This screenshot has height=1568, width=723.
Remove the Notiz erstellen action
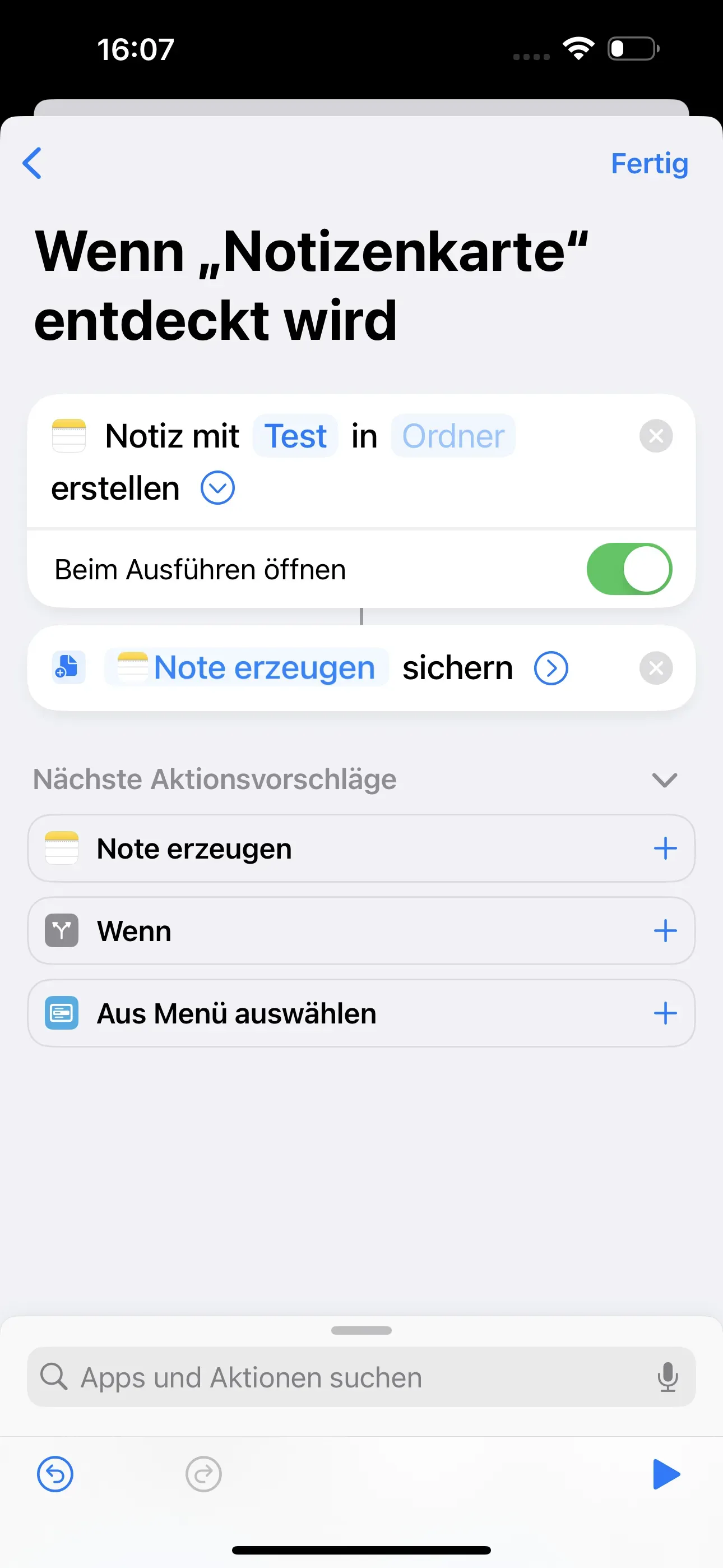(x=655, y=436)
